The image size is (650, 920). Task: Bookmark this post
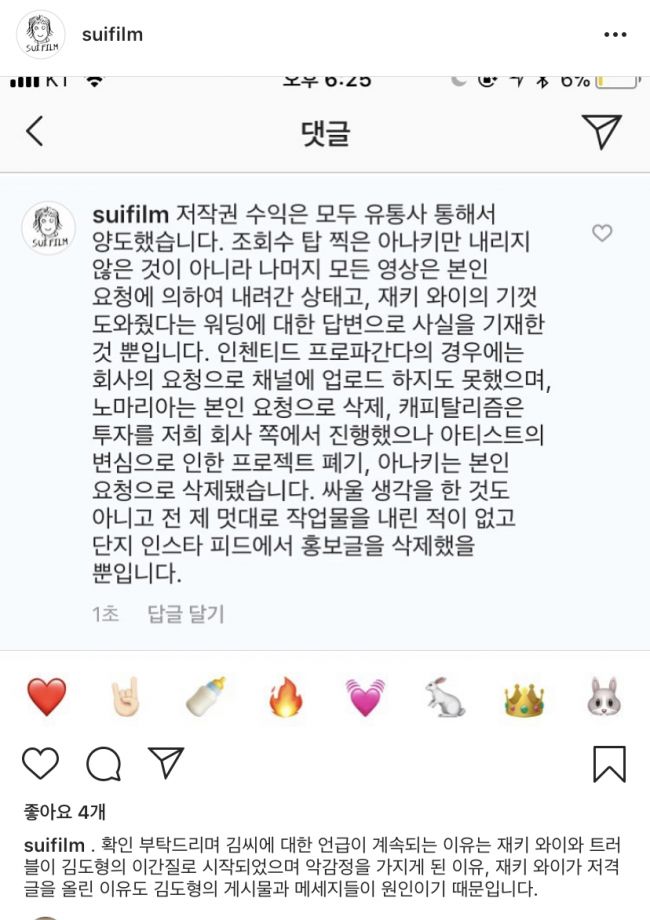[x=609, y=763]
